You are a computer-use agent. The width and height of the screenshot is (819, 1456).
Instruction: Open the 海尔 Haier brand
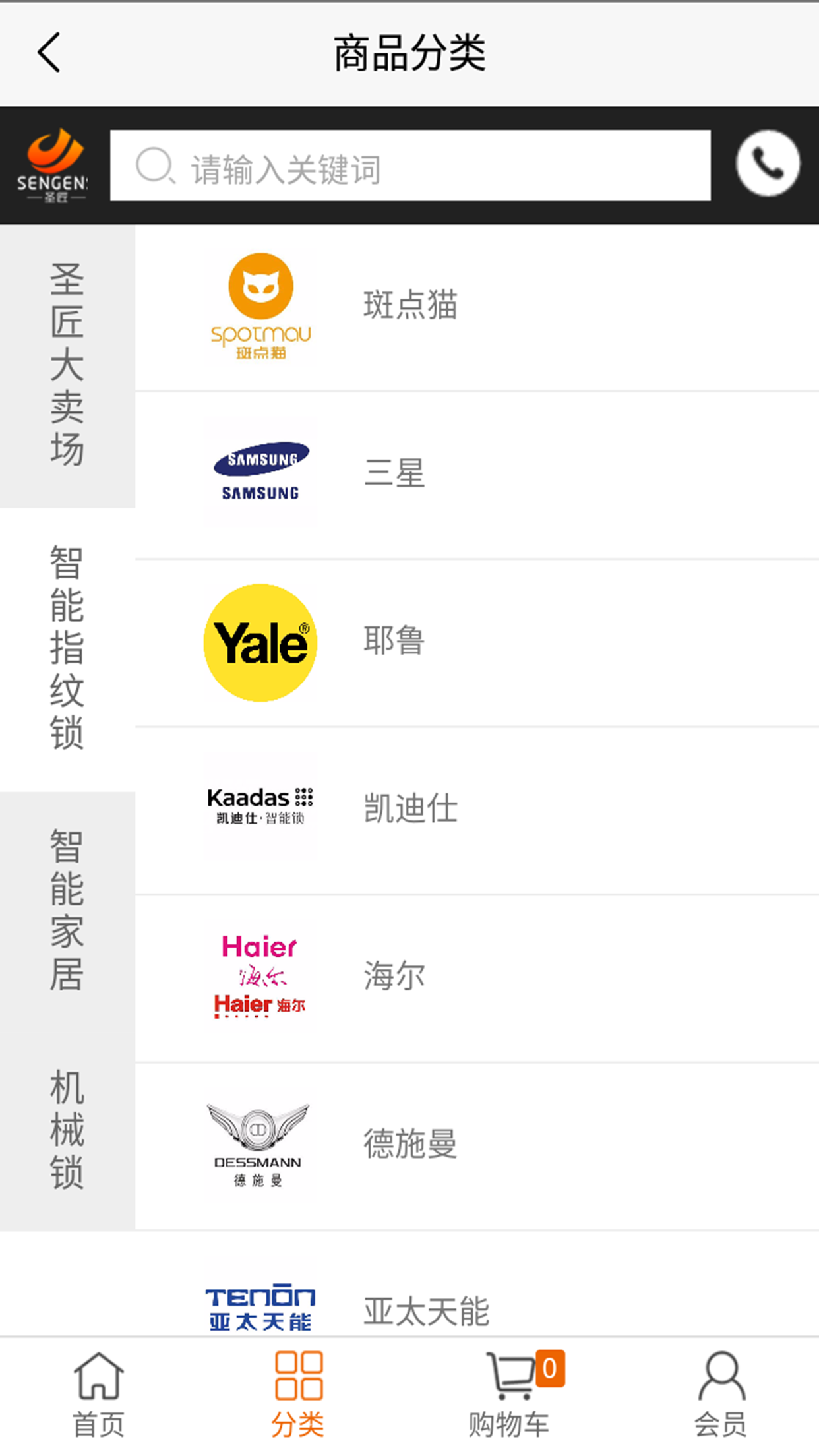tap(477, 978)
